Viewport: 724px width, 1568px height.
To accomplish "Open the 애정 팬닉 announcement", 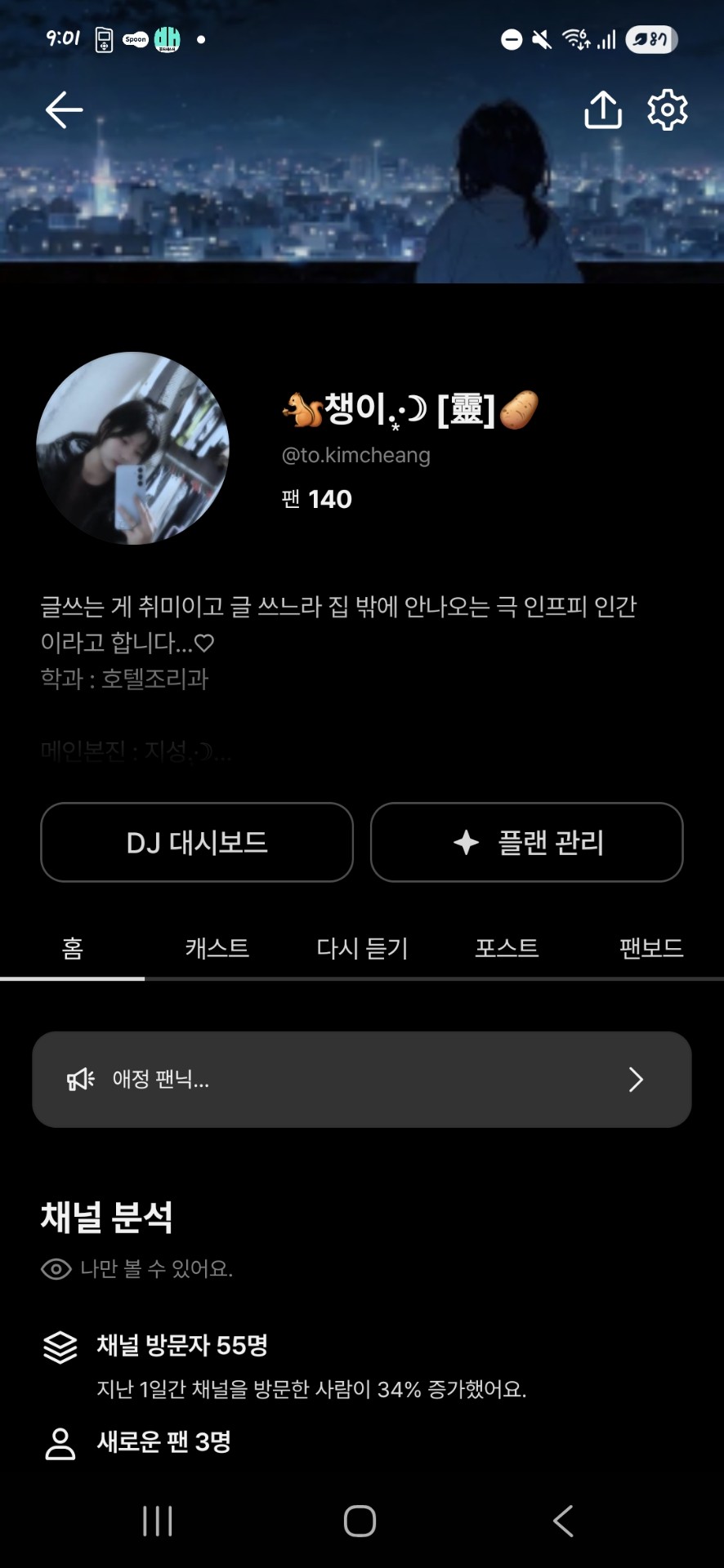I will 362,1080.
